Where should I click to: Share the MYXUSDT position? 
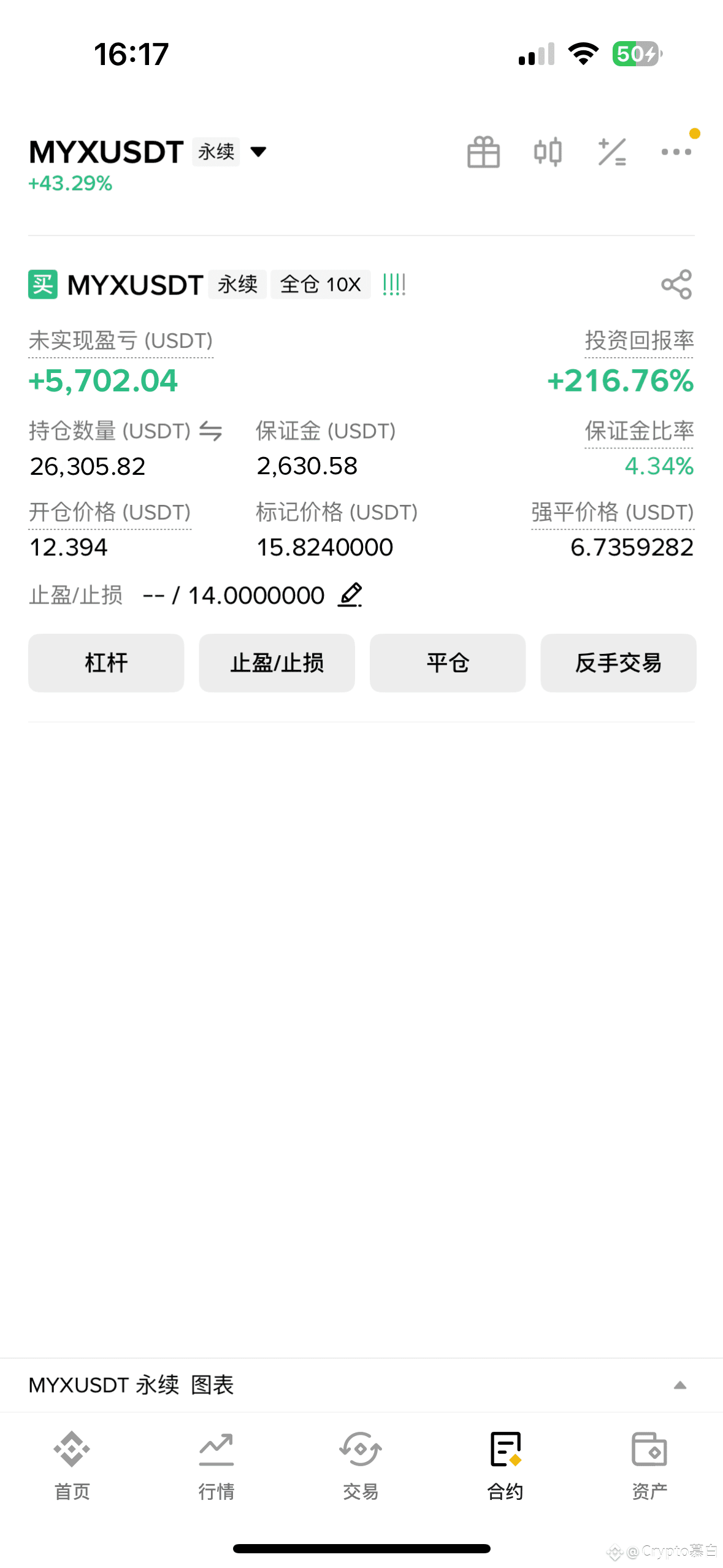pyautogui.click(x=676, y=285)
